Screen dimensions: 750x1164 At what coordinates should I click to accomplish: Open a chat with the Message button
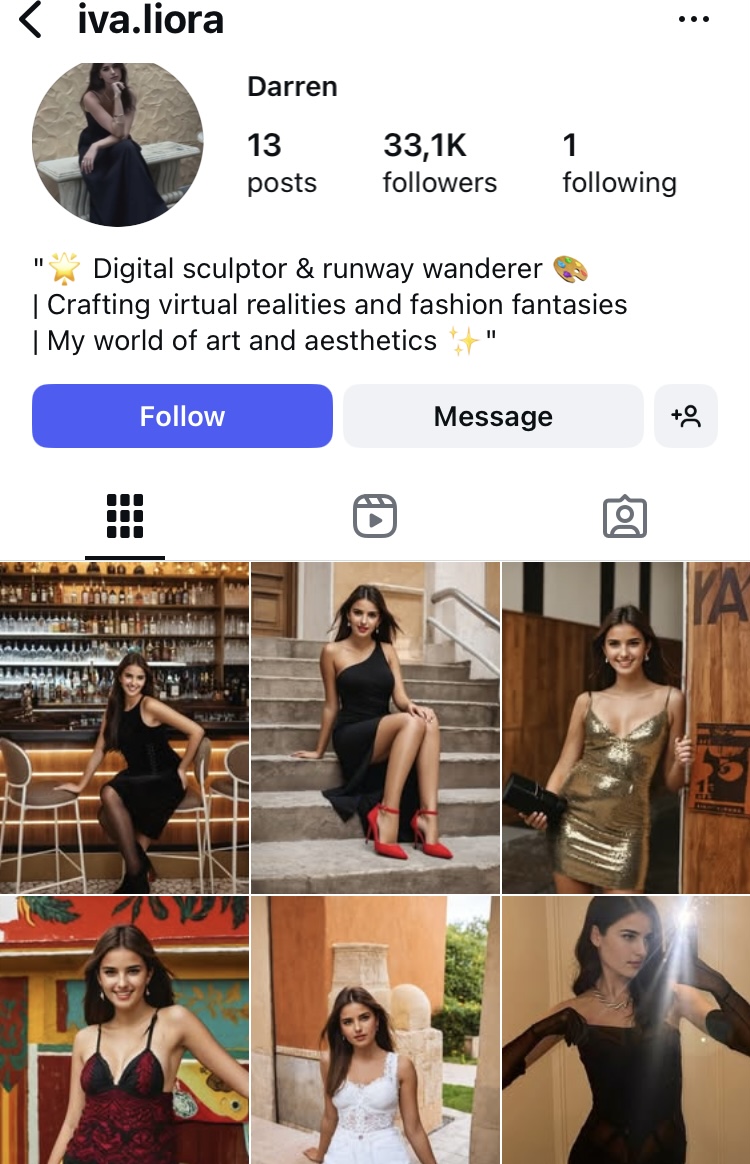(492, 416)
